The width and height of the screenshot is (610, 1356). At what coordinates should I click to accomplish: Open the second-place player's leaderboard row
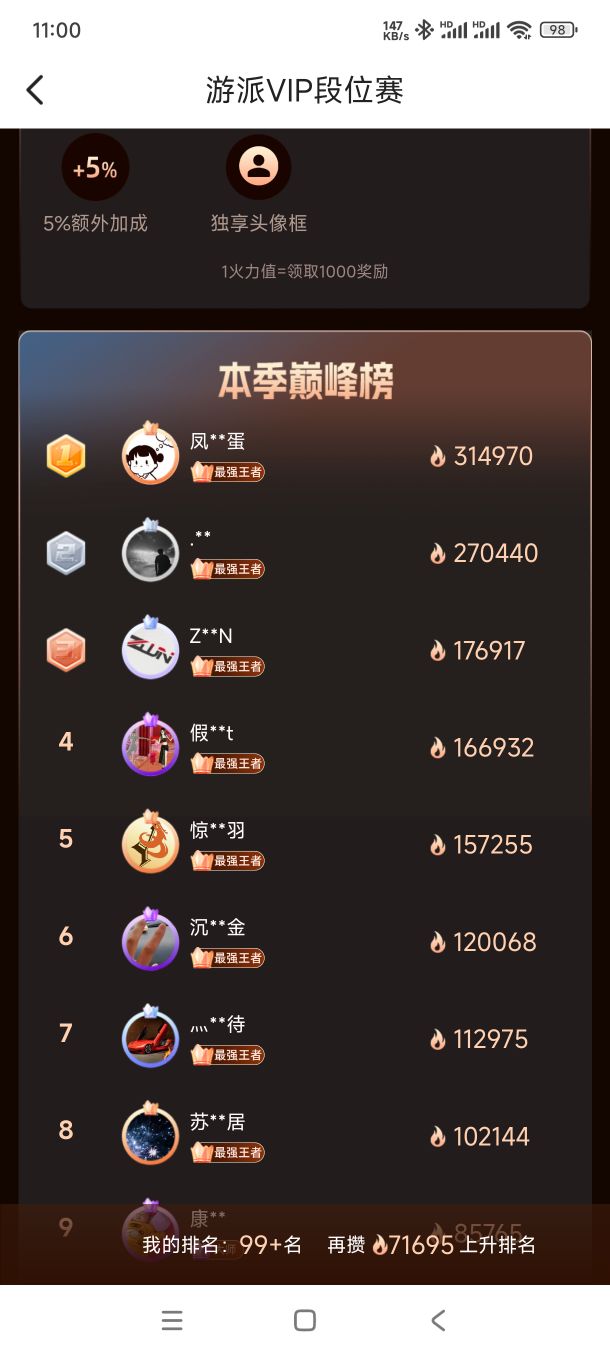click(305, 553)
